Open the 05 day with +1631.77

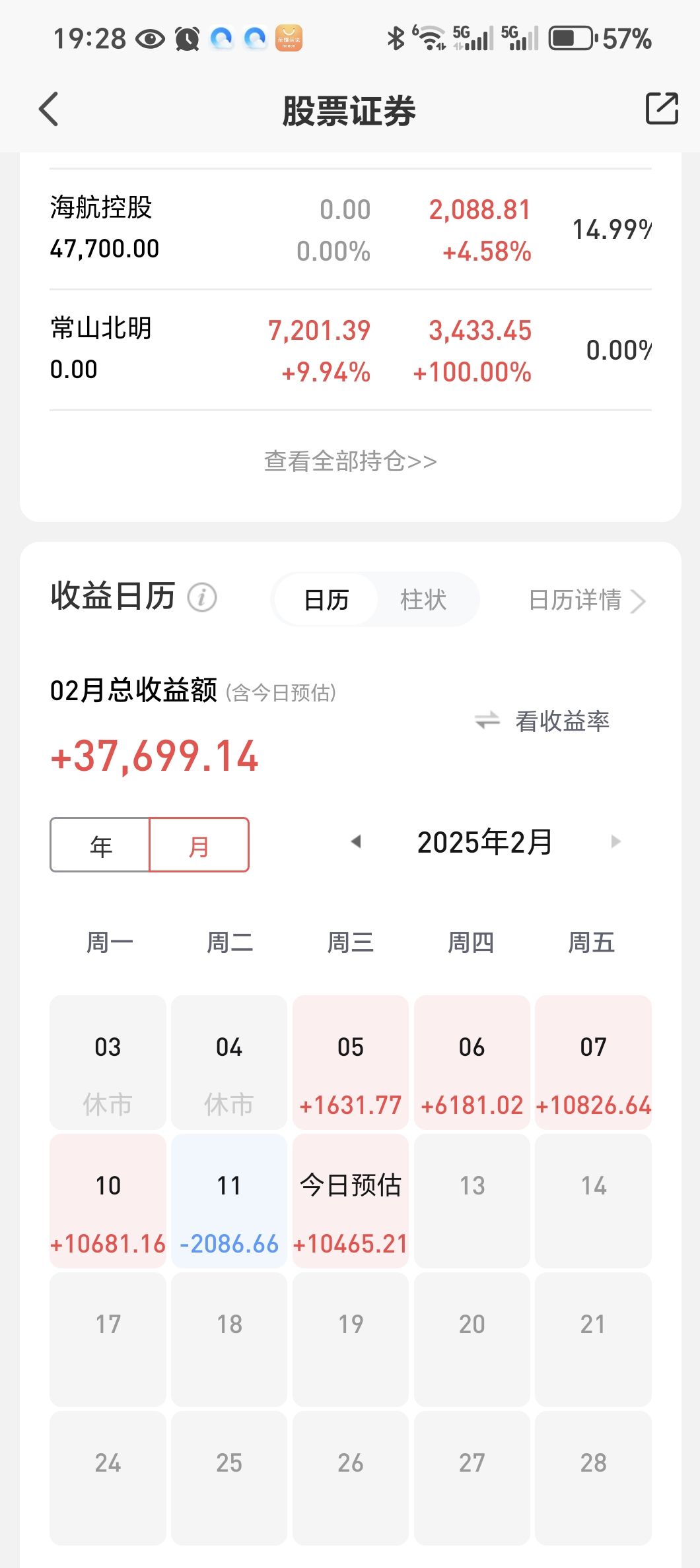(x=351, y=1062)
